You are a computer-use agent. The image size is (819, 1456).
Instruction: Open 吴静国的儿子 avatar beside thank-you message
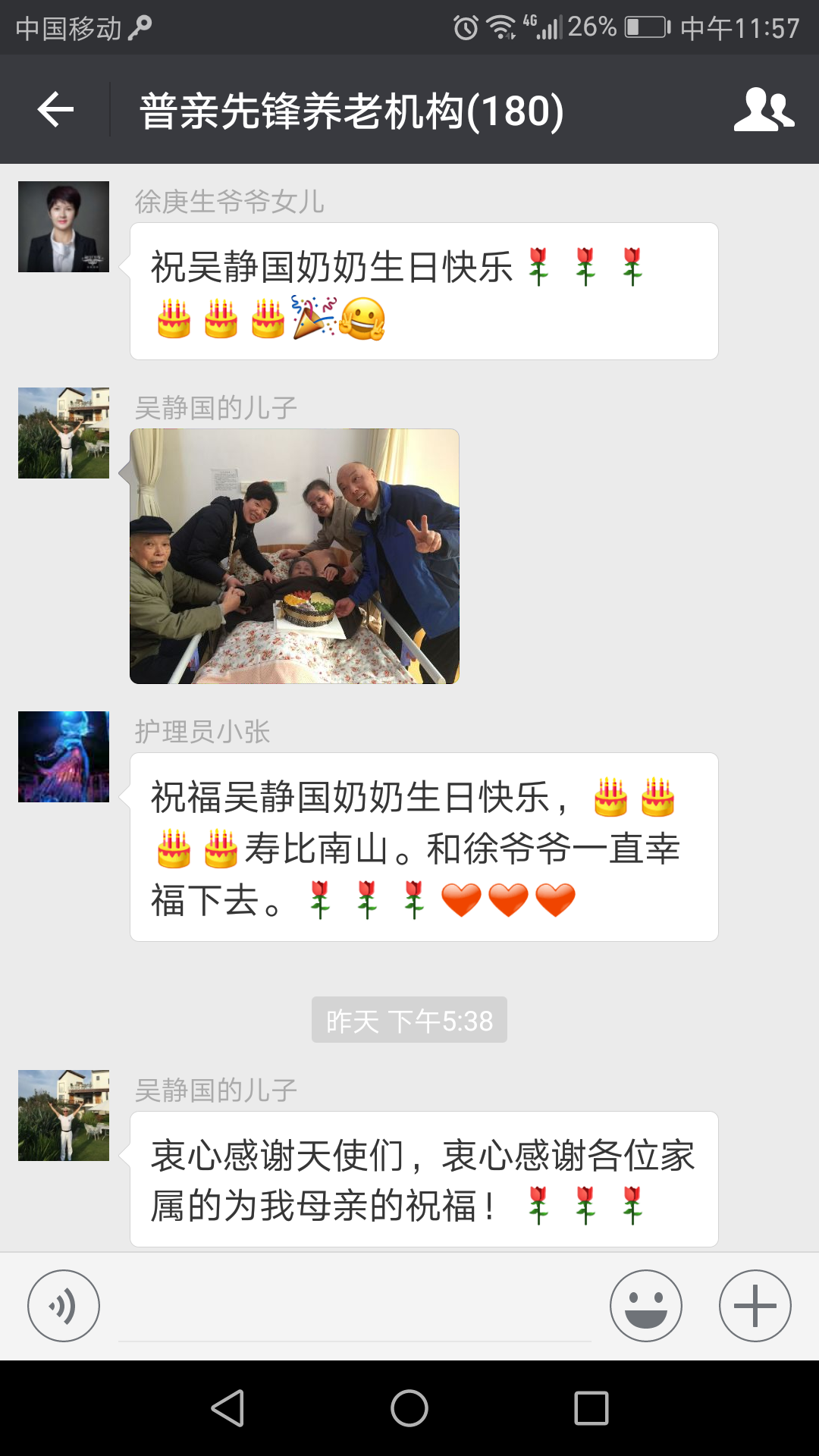coord(64,1116)
